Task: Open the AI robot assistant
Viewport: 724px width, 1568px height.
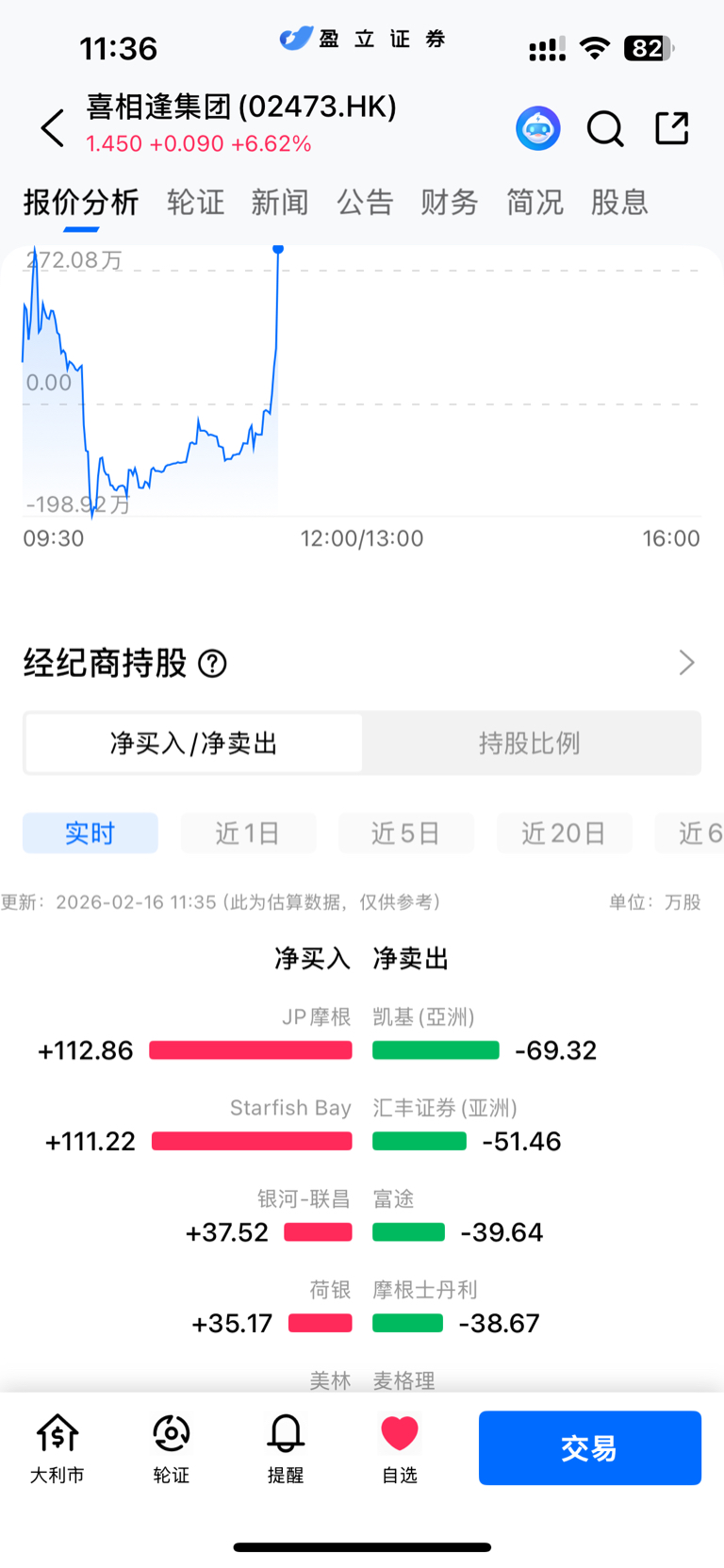Action: 538,128
